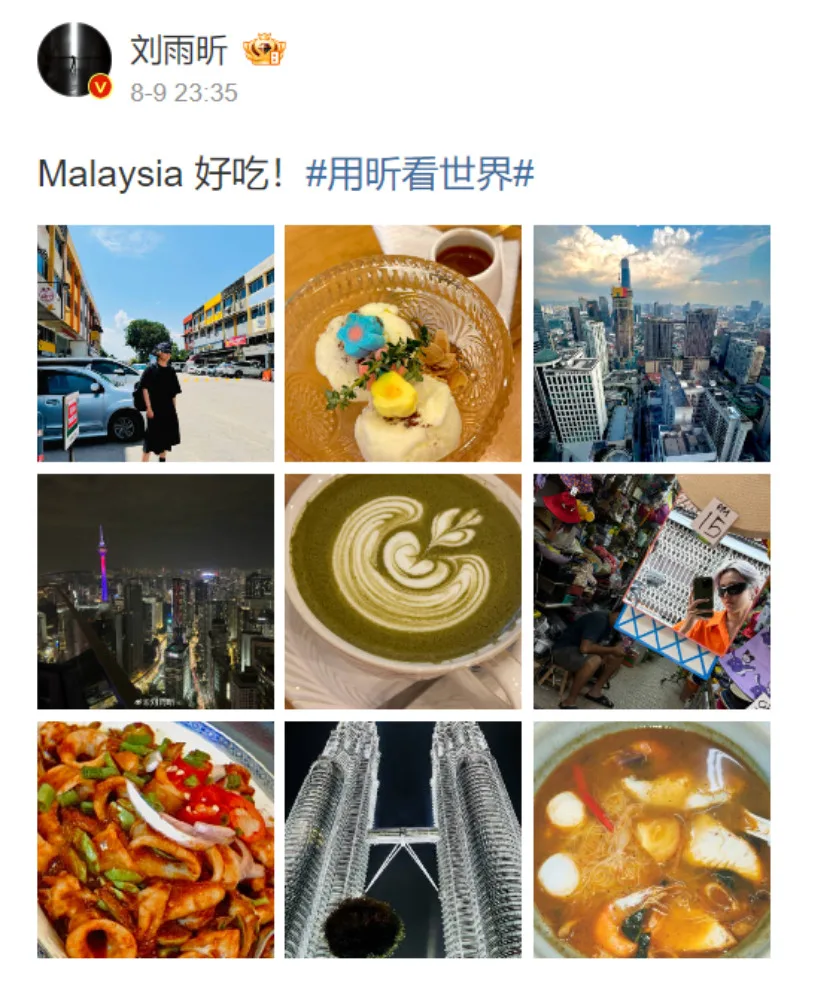Screen dimensions: 830x1000
Task: View the night tower cityscape photo
Action: pyautogui.click(x=155, y=591)
